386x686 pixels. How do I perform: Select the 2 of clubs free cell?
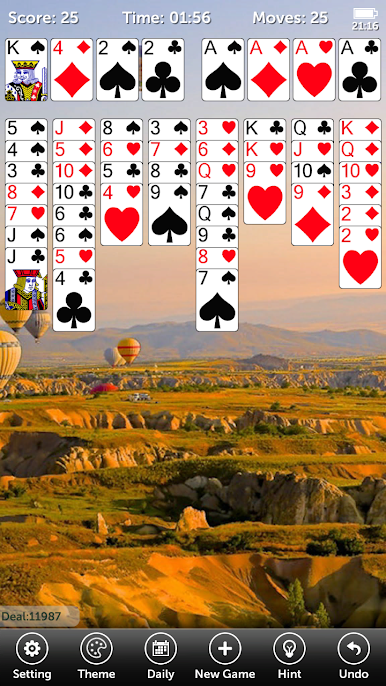coord(163,70)
